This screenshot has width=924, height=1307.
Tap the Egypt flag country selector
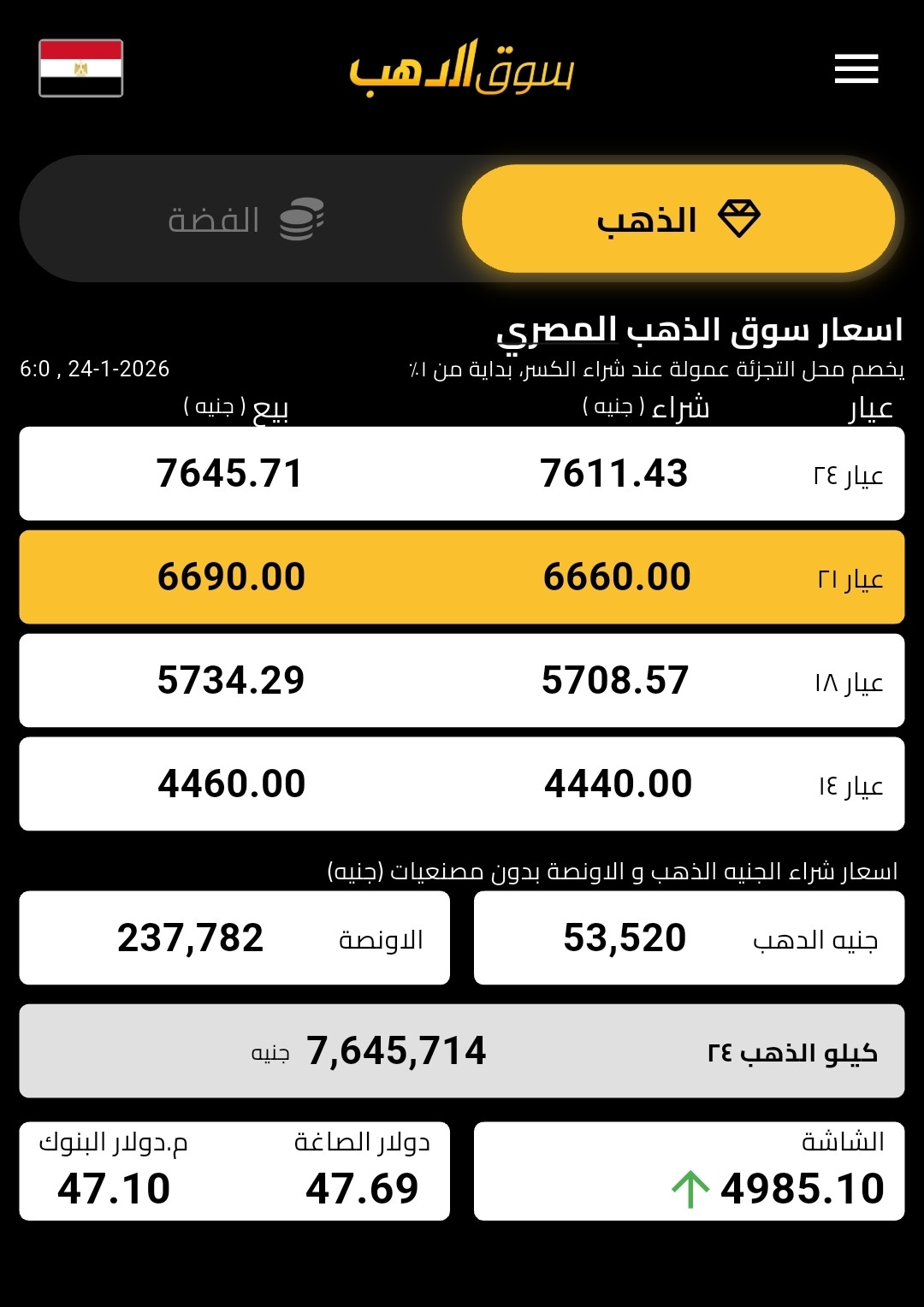click(x=81, y=68)
